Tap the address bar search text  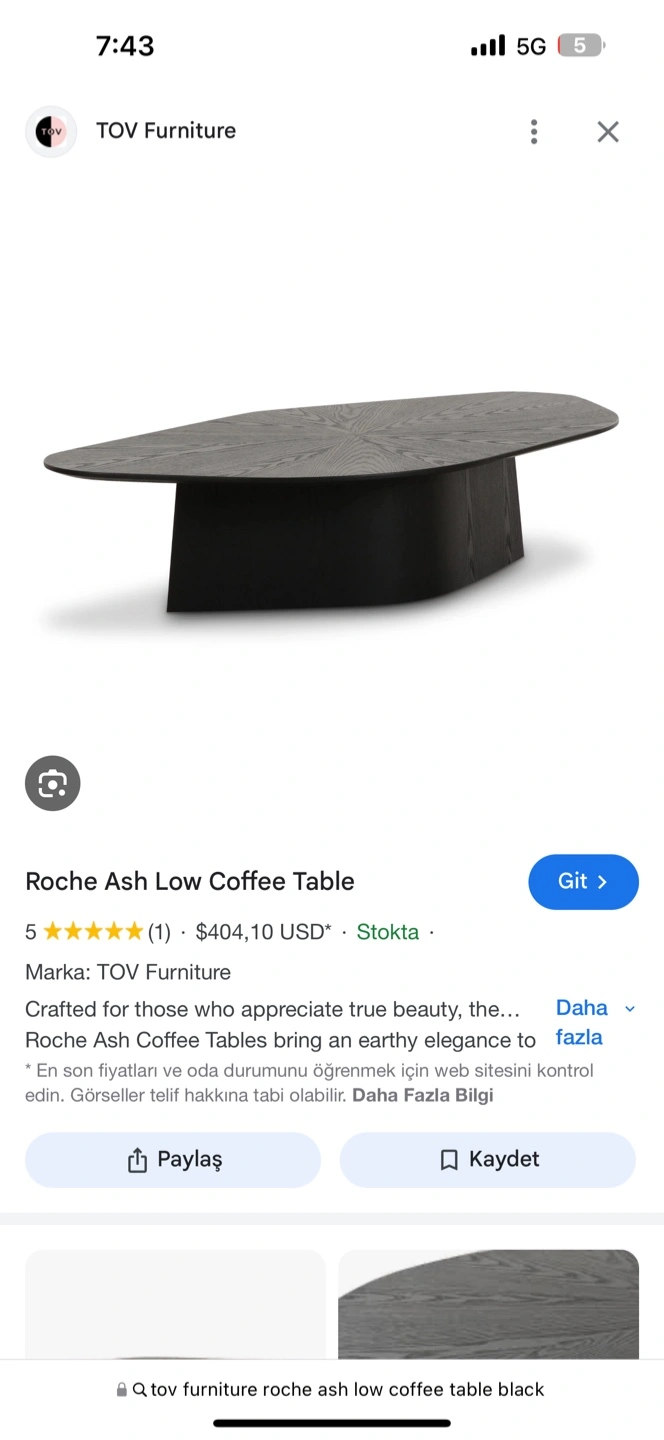click(x=346, y=1389)
